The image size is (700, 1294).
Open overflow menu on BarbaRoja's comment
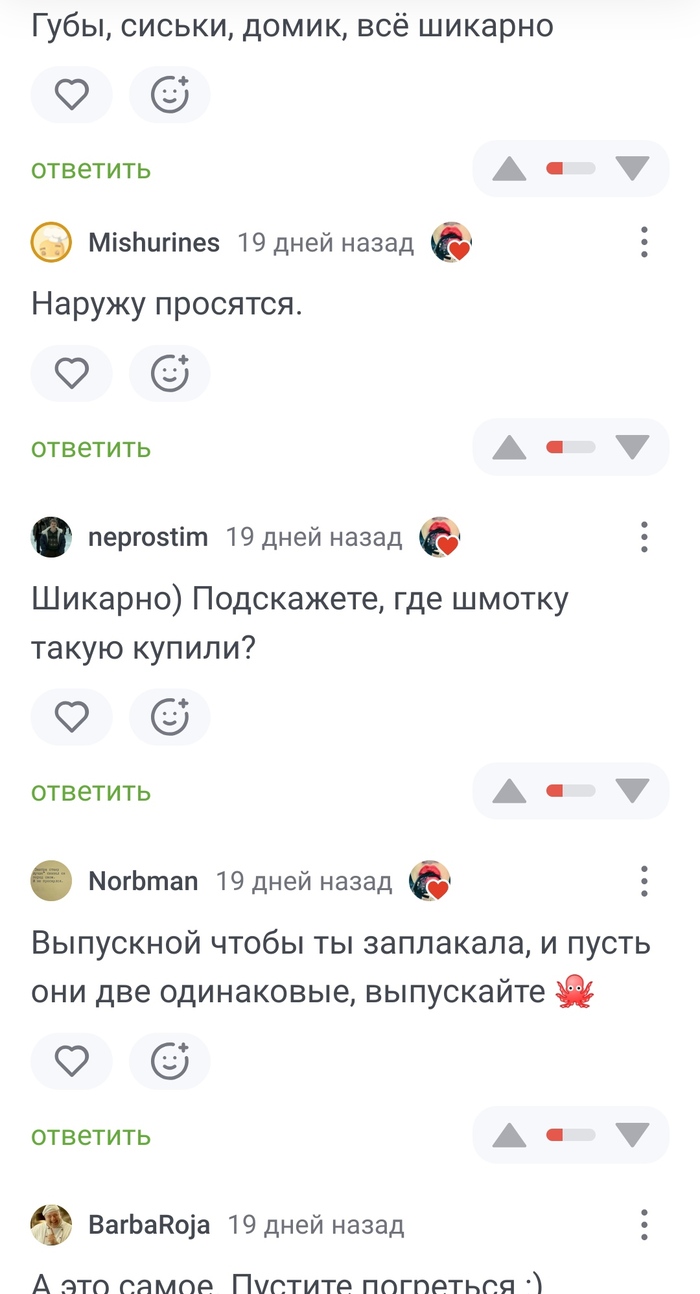644,1225
